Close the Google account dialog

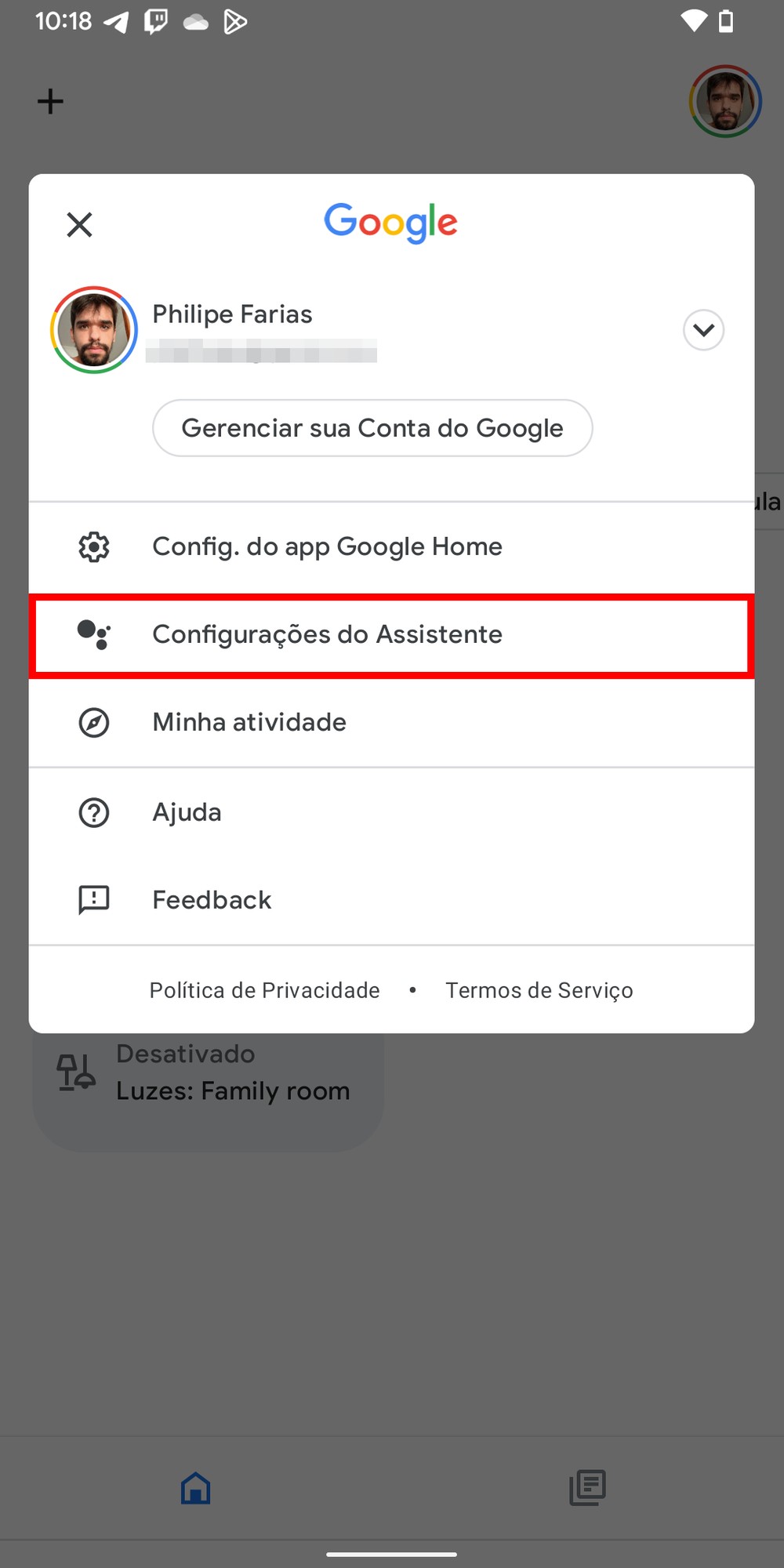(x=79, y=225)
